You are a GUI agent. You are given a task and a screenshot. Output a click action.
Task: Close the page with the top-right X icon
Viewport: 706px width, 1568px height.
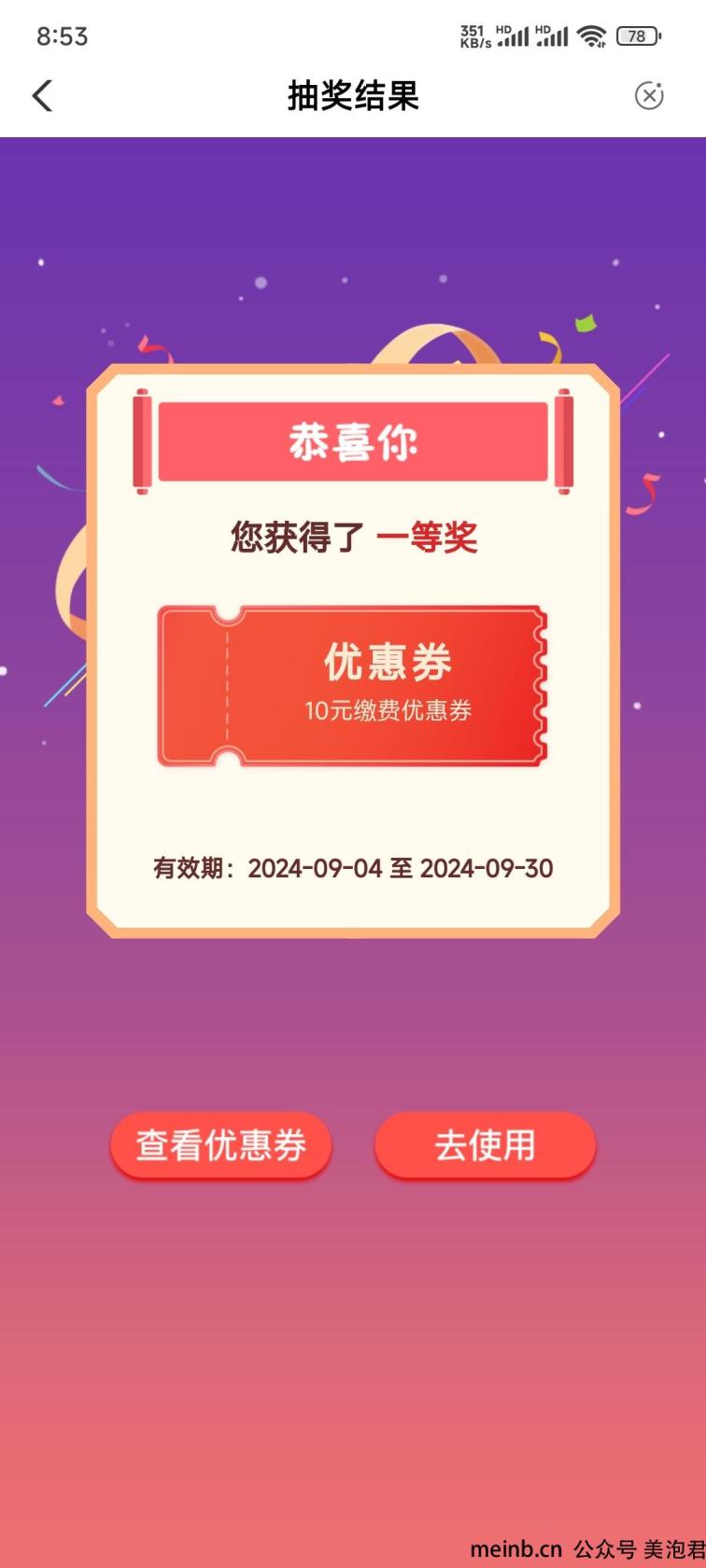[649, 95]
